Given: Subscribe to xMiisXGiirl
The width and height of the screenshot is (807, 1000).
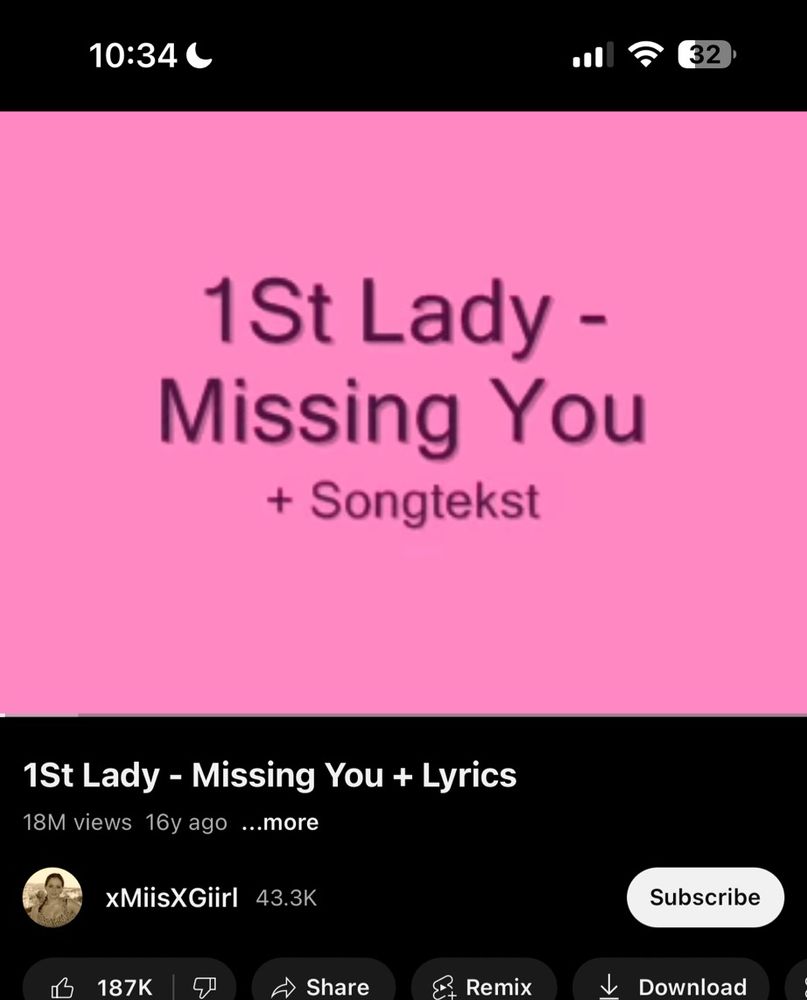Looking at the screenshot, I should point(705,897).
